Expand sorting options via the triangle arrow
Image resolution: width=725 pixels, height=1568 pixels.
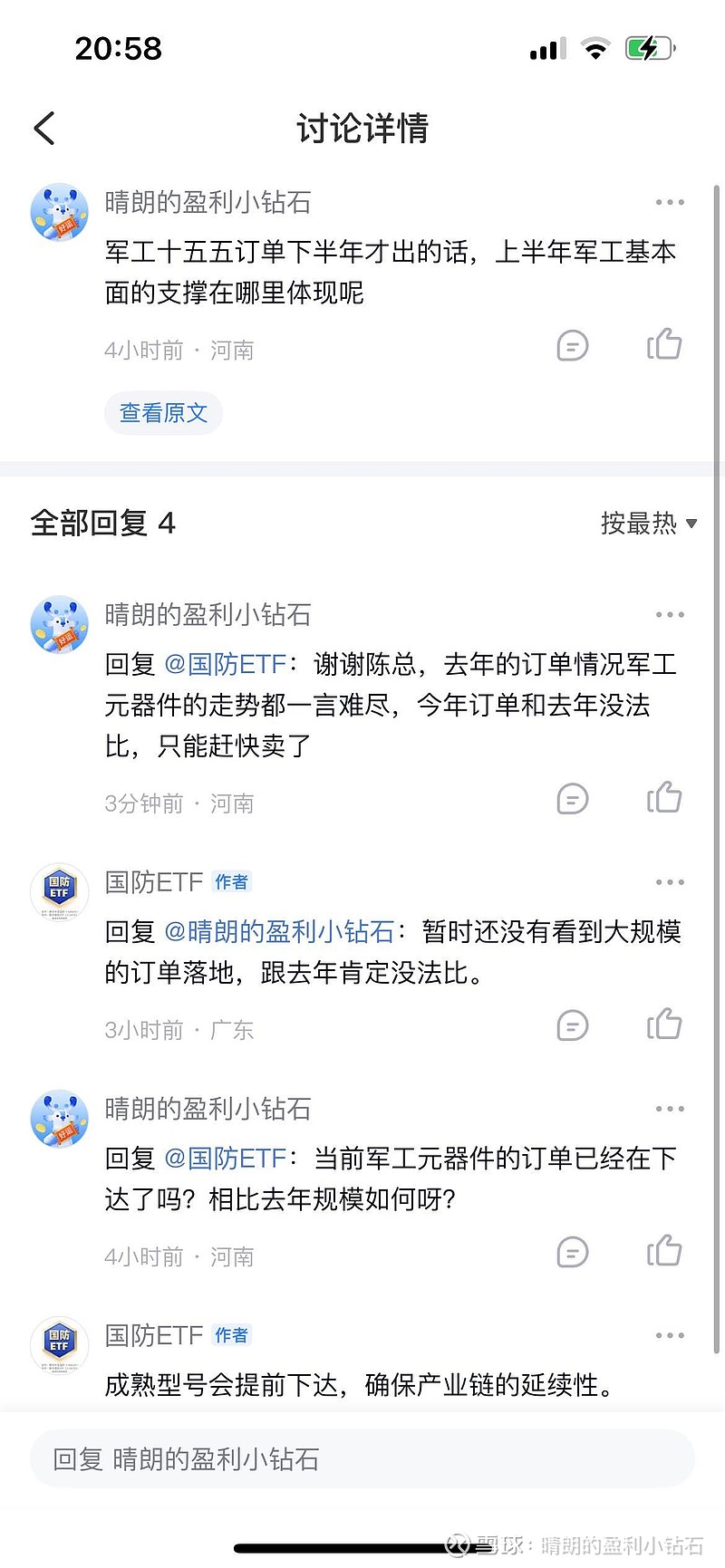(692, 525)
